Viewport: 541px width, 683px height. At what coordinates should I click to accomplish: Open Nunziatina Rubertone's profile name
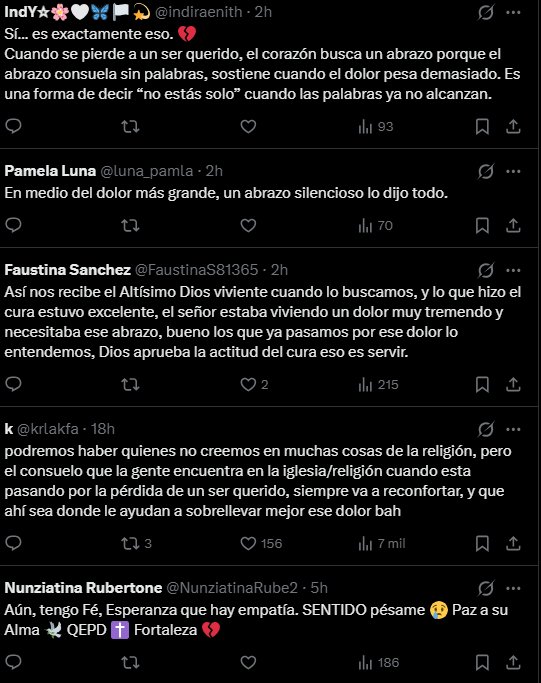pos(83,588)
